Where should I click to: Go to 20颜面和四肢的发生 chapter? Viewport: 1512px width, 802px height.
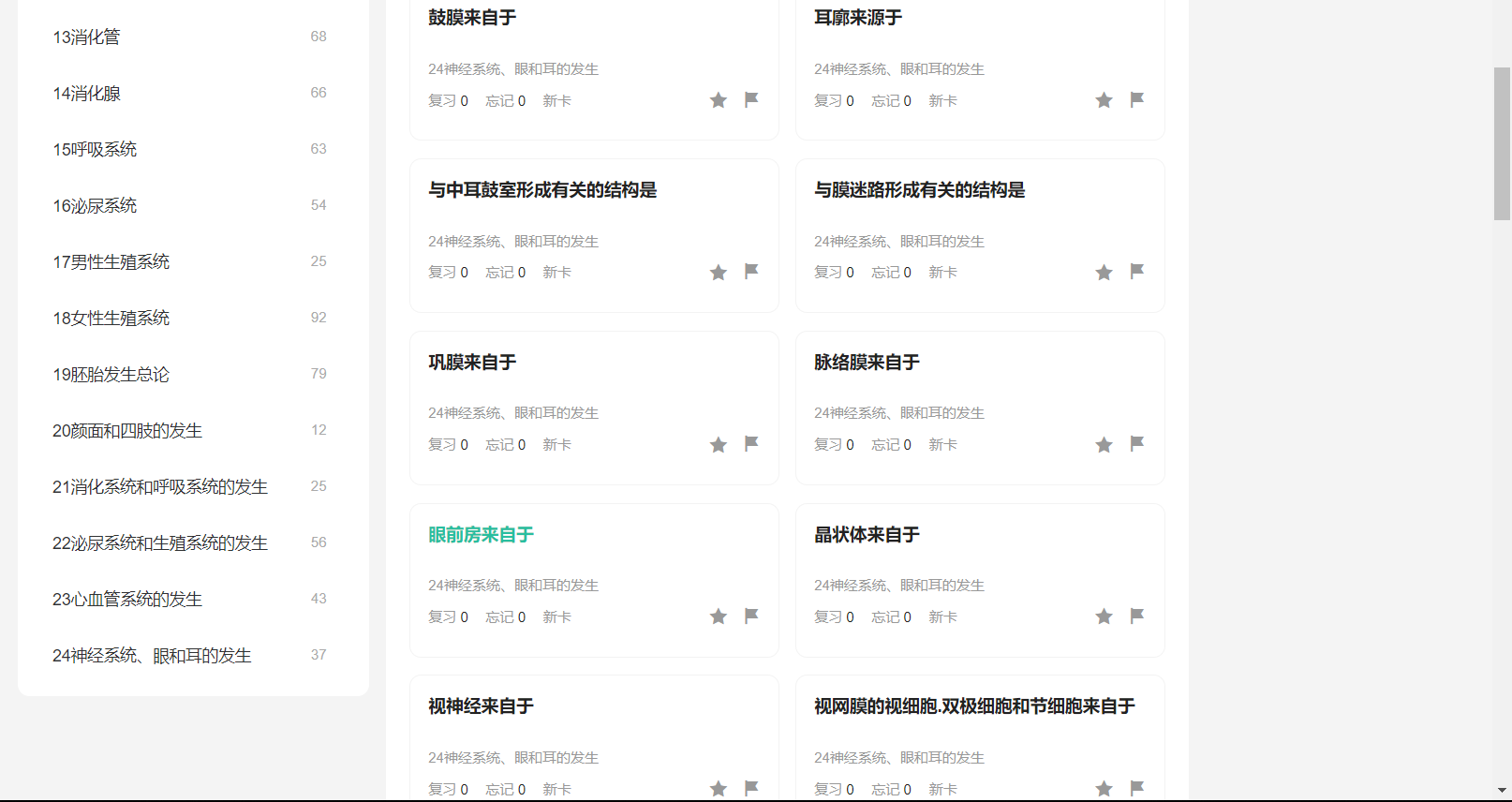coord(127,431)
